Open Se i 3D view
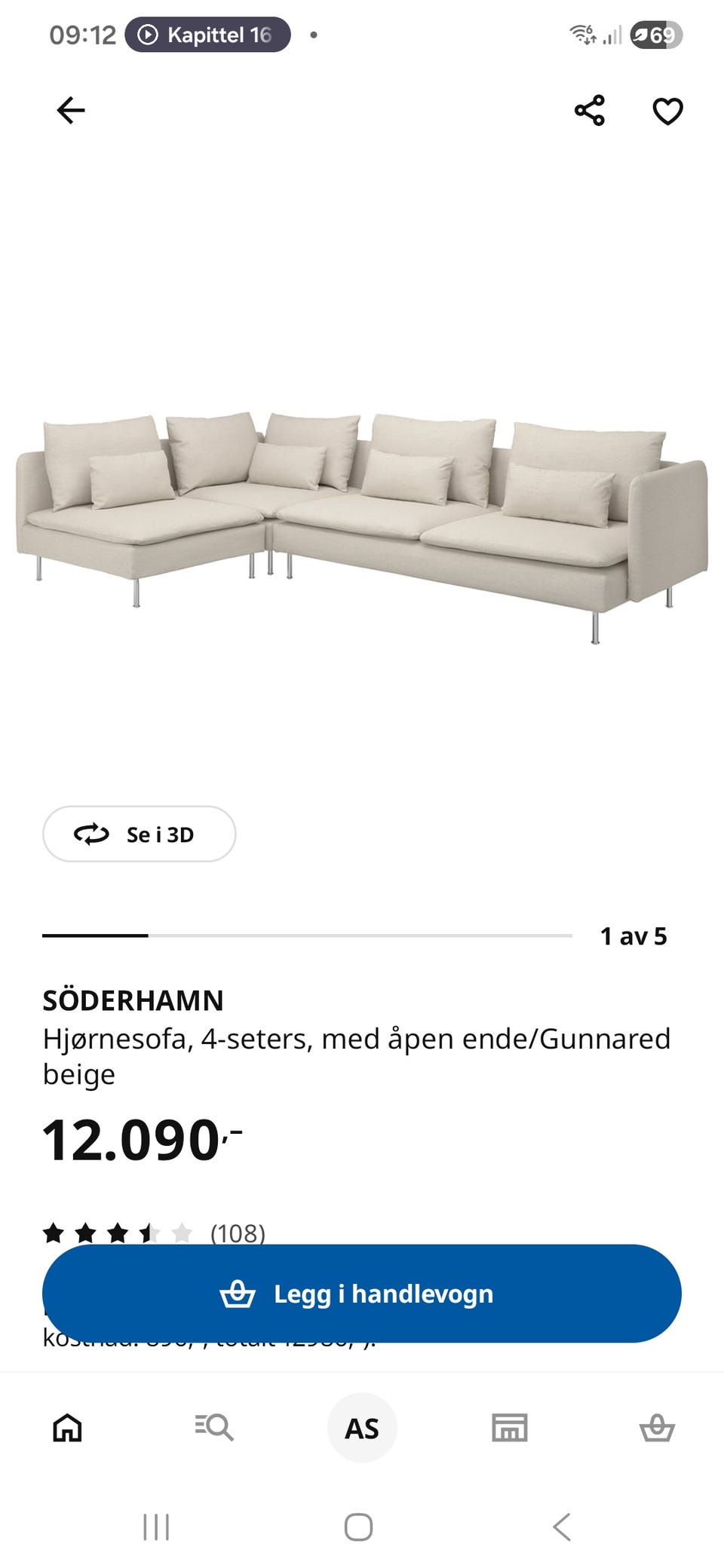Image resolution: width=724 pixels, height=1568 pixels. click(140, 834)
